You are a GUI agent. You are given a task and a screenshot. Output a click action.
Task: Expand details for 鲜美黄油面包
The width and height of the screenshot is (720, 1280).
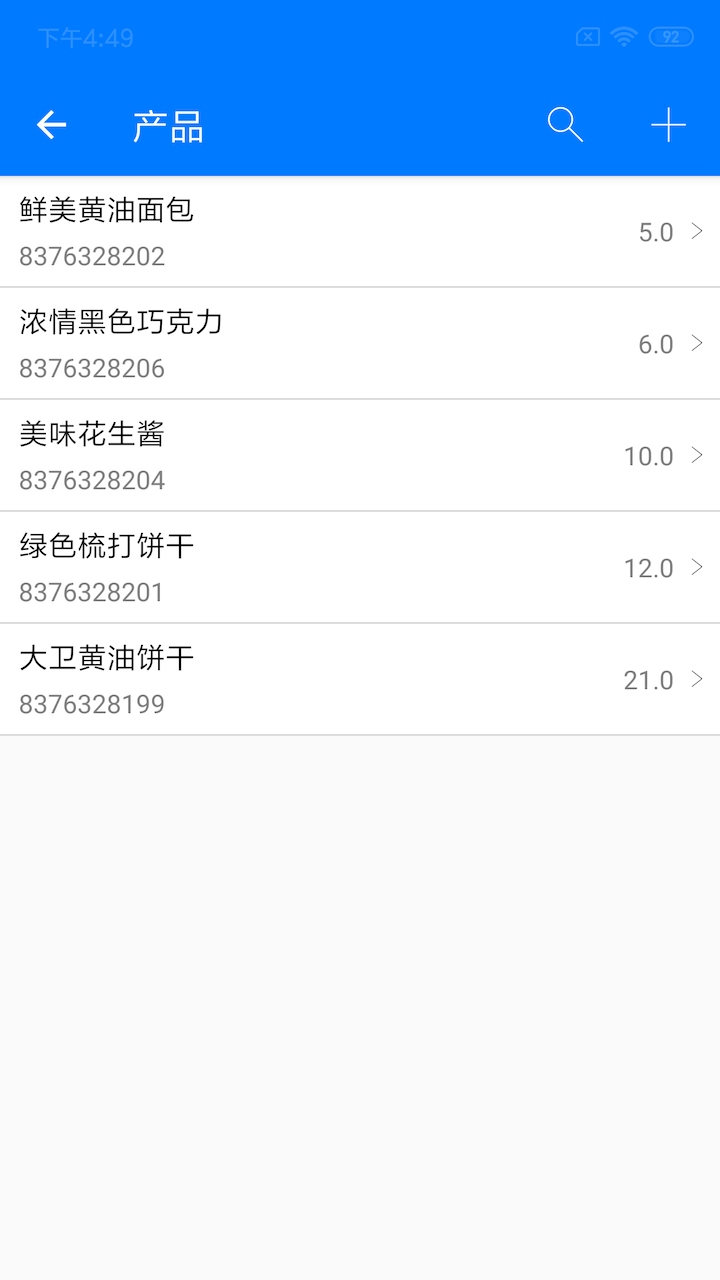coord(697,231)
